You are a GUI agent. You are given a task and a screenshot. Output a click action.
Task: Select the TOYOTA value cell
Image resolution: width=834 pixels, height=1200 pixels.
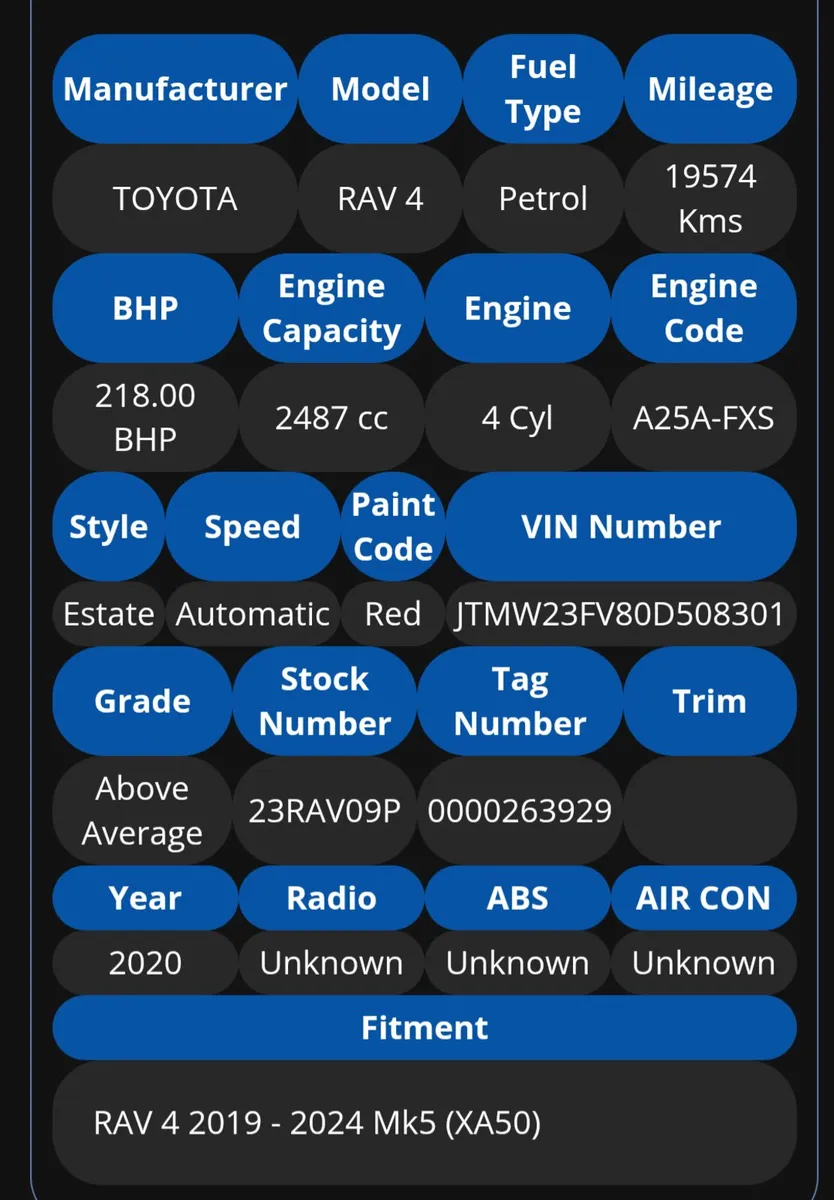click(x=175, y=198)
